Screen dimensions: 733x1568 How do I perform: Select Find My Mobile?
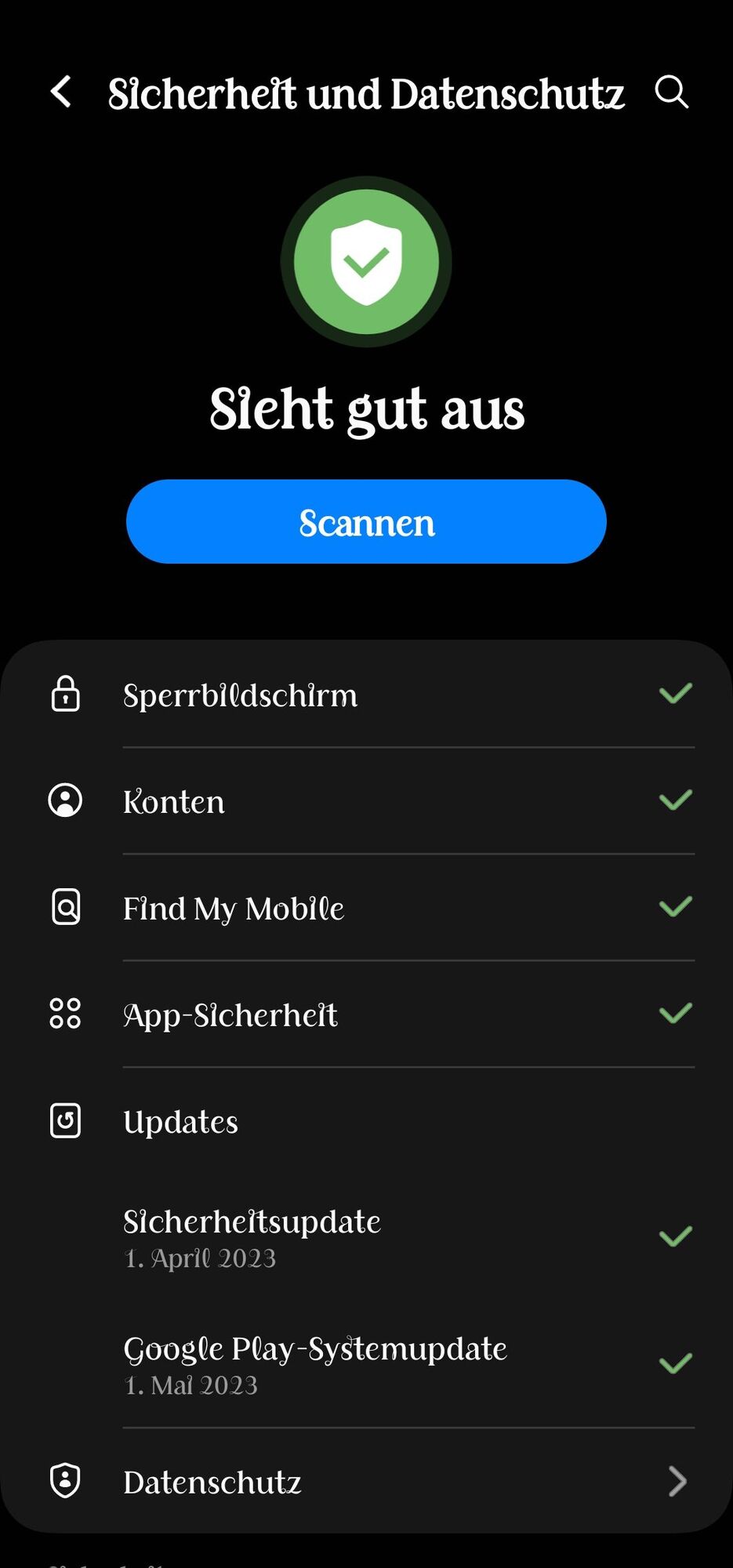click(x=366, y=908)
